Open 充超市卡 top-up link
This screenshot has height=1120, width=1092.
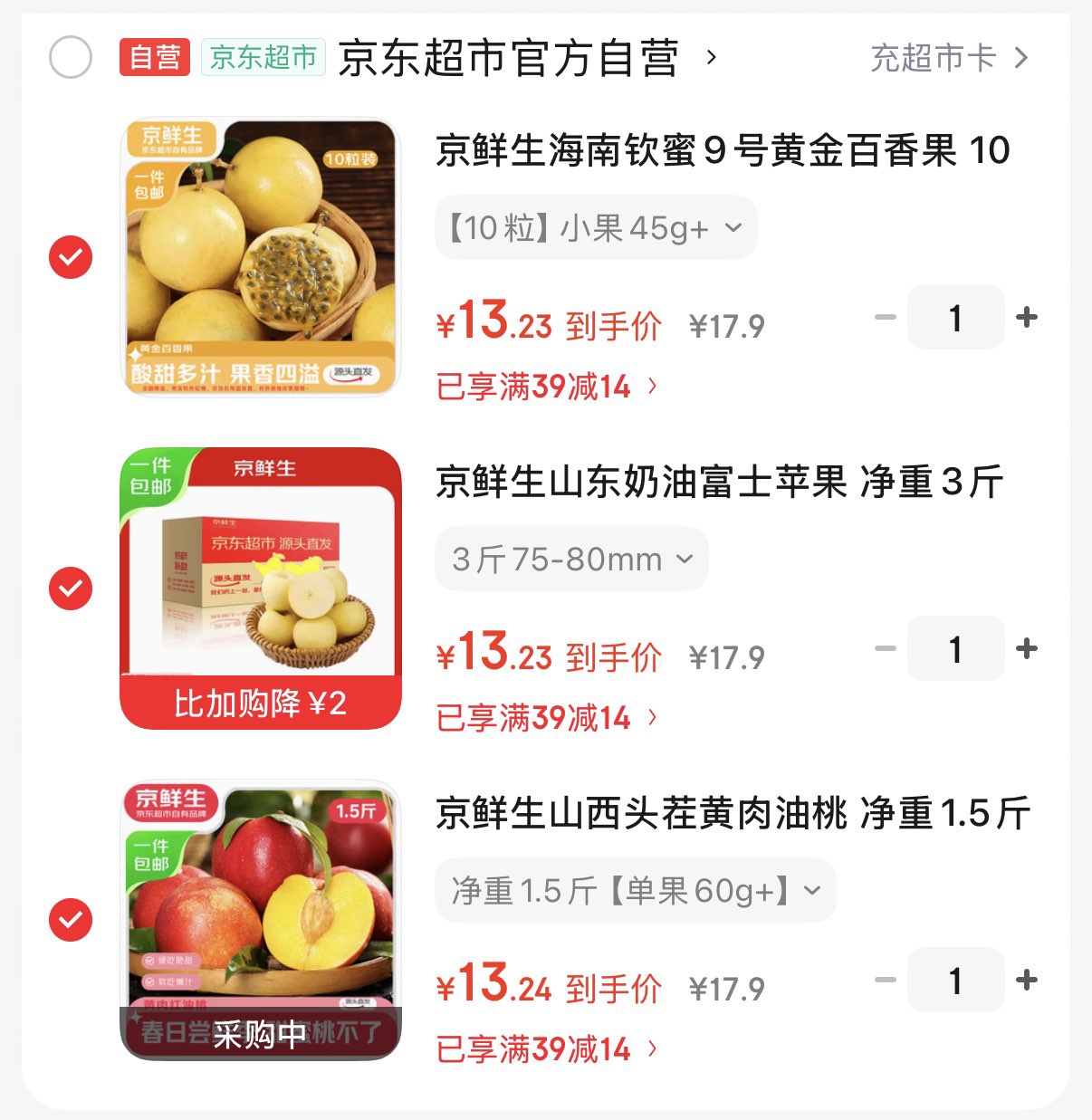(948, 58)
